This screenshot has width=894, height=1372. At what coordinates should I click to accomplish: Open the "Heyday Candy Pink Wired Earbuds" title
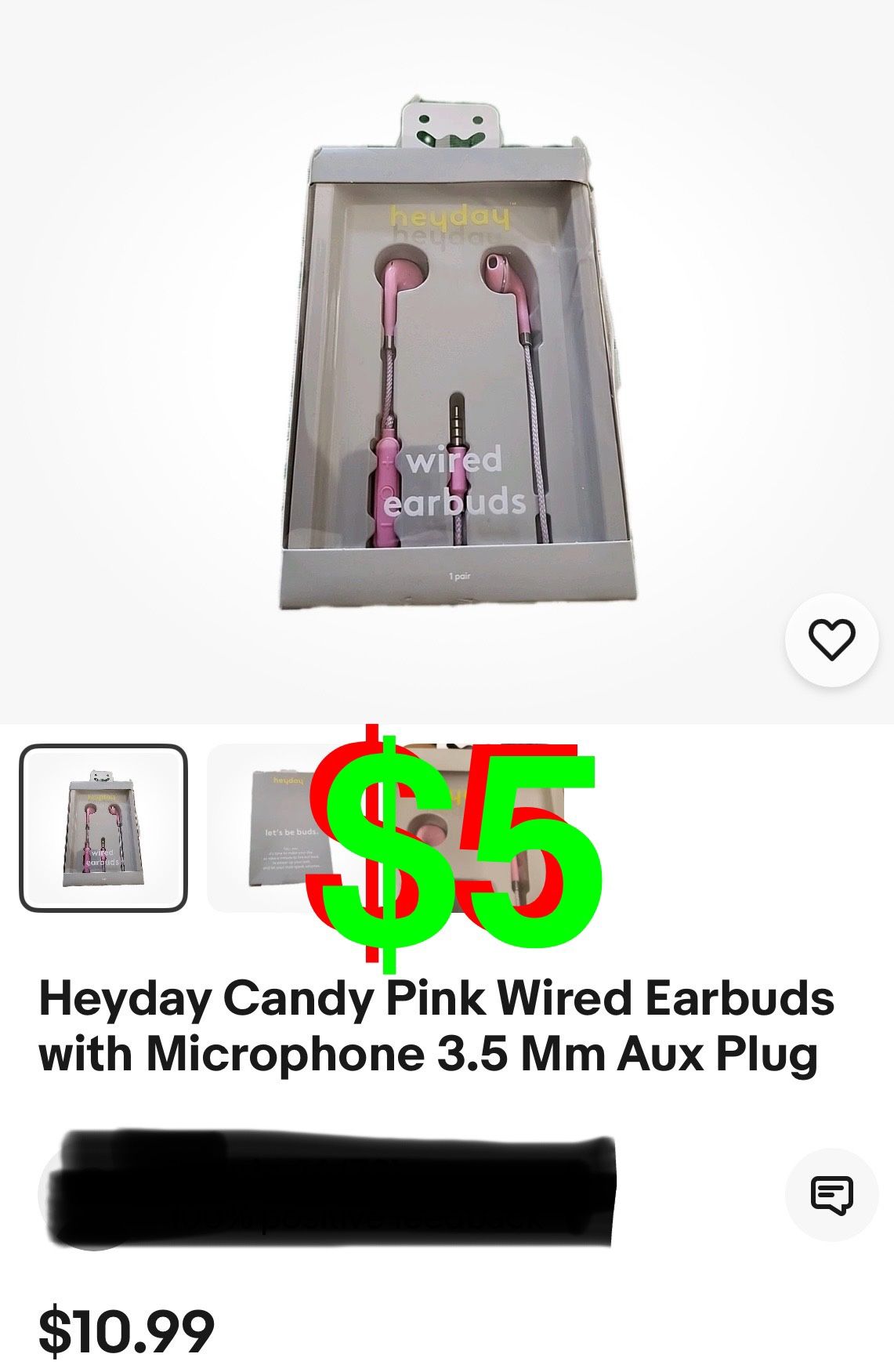[x=435, y=1015]
